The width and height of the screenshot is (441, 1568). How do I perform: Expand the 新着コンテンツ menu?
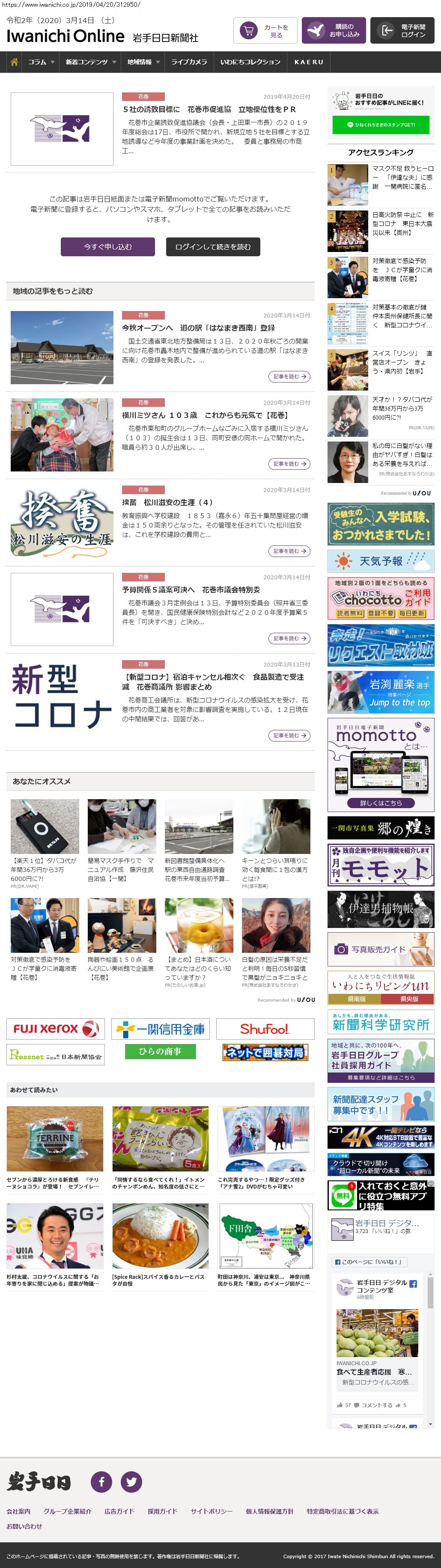coord(90,62)
